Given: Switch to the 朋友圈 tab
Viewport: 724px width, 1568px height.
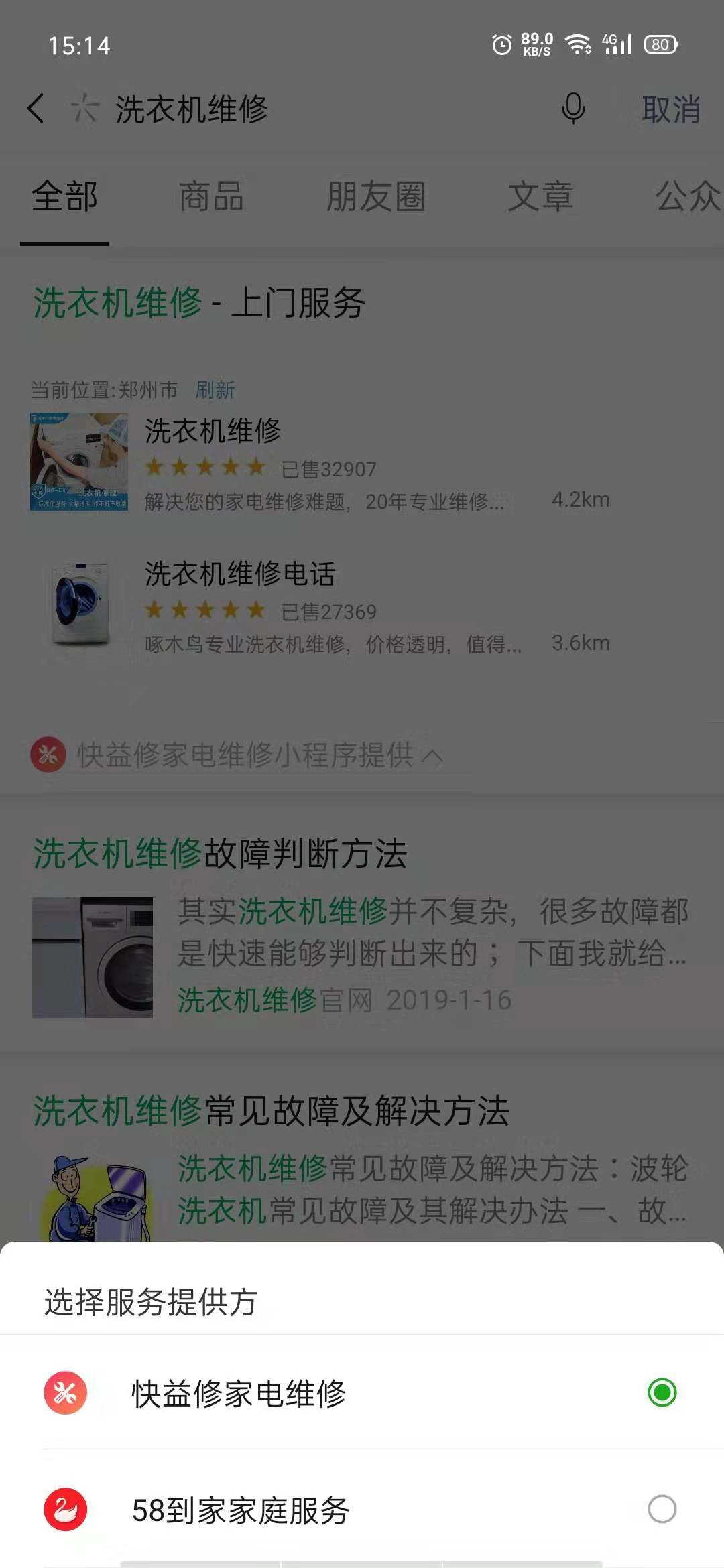Looking at the screenshot, I should pyautogui.click(x=375, y=197).
